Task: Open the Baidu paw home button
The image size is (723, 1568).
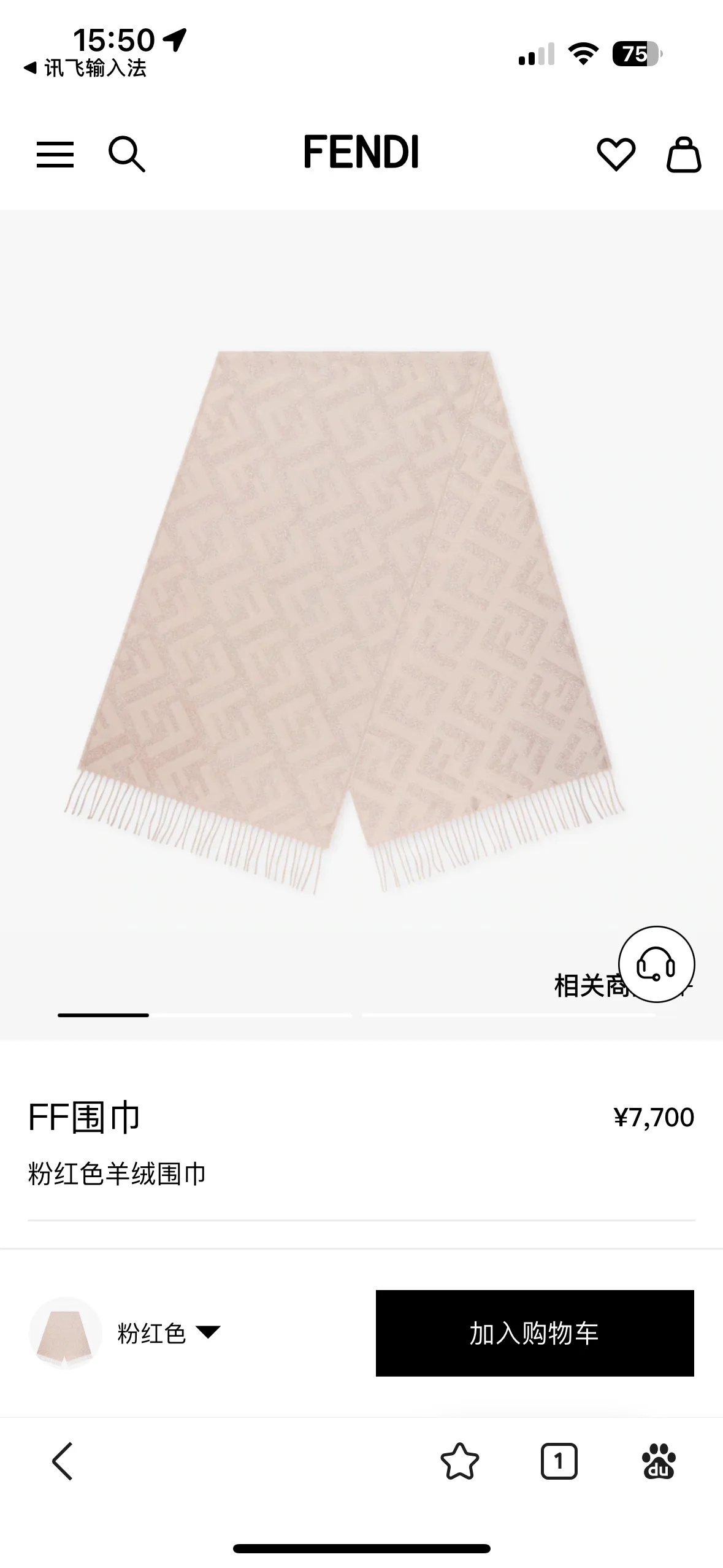Action: coord(659,1461)
